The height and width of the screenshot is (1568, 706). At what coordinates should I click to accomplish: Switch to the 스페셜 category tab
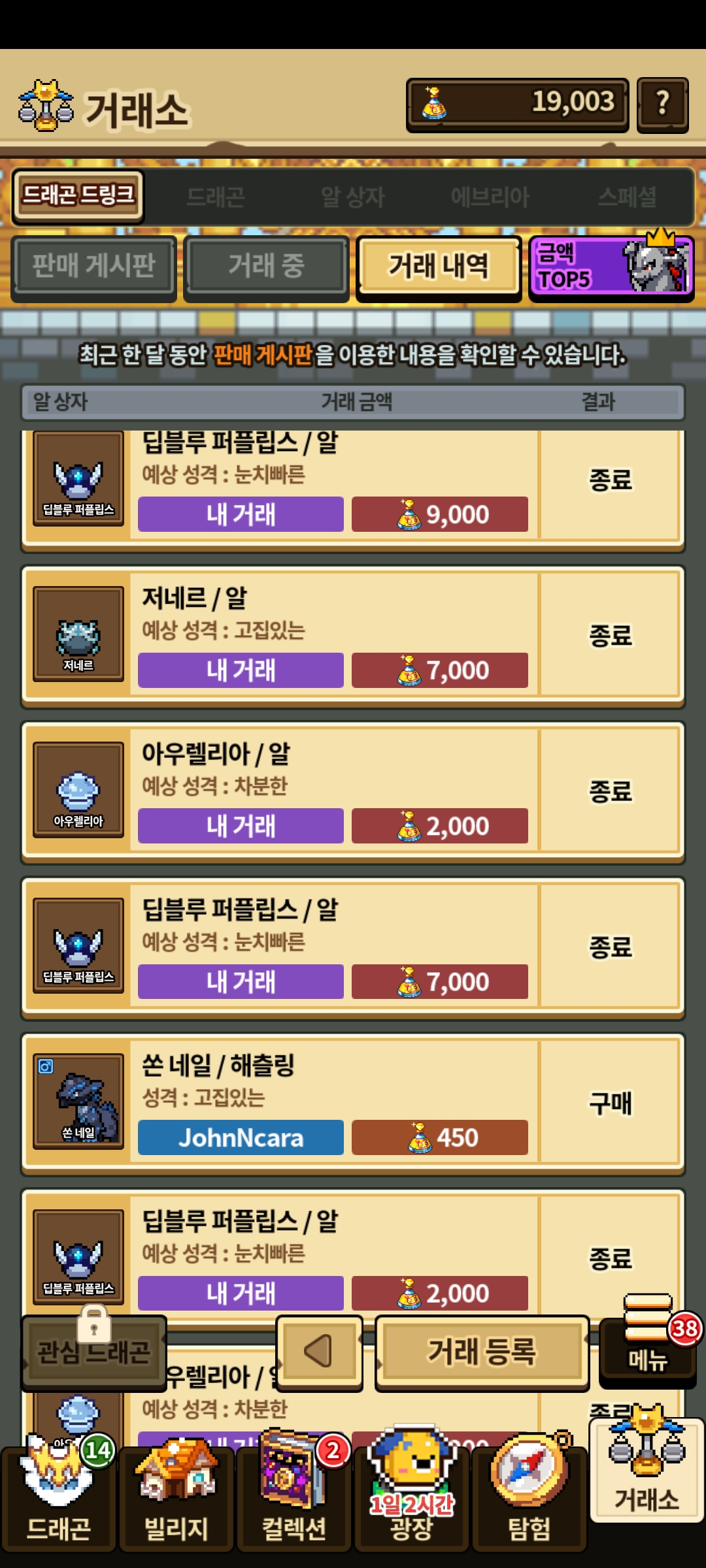click(628, 197)
